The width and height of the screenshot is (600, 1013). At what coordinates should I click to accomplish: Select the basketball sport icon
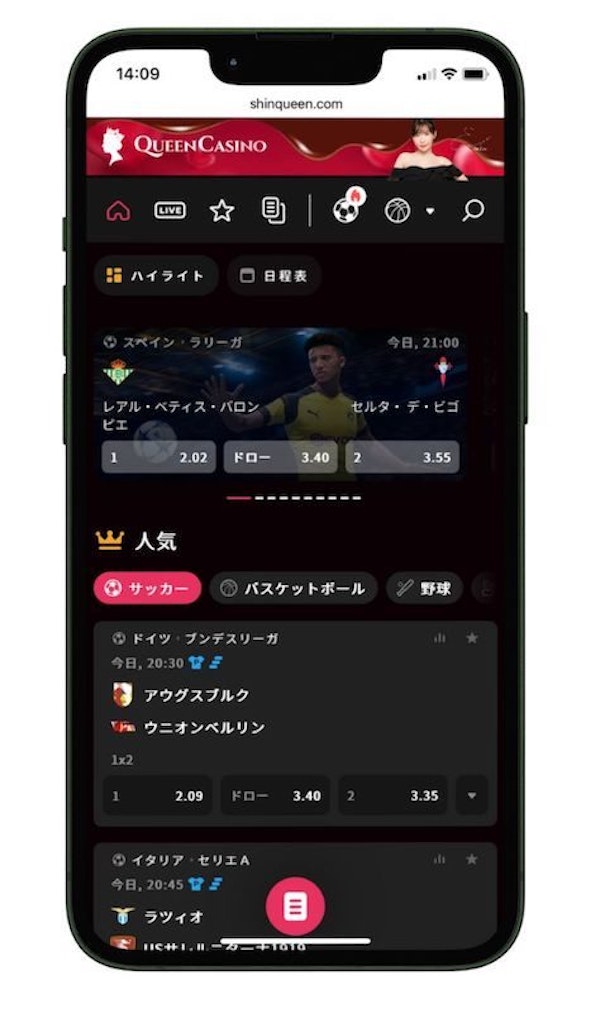pyautogui.click(x=397, y=211)
